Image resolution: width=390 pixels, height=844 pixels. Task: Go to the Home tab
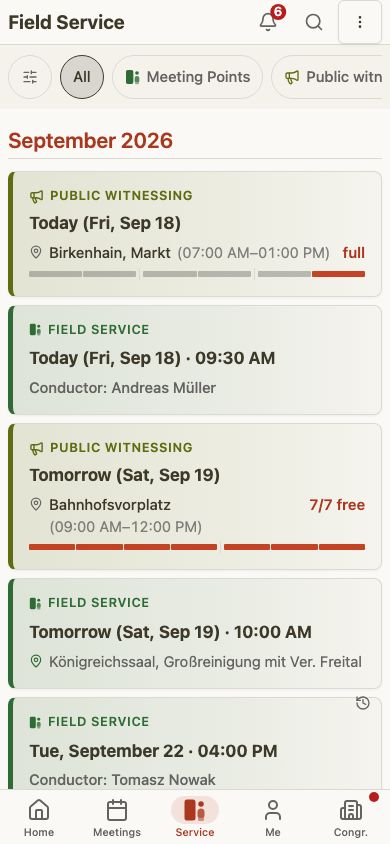39,817
